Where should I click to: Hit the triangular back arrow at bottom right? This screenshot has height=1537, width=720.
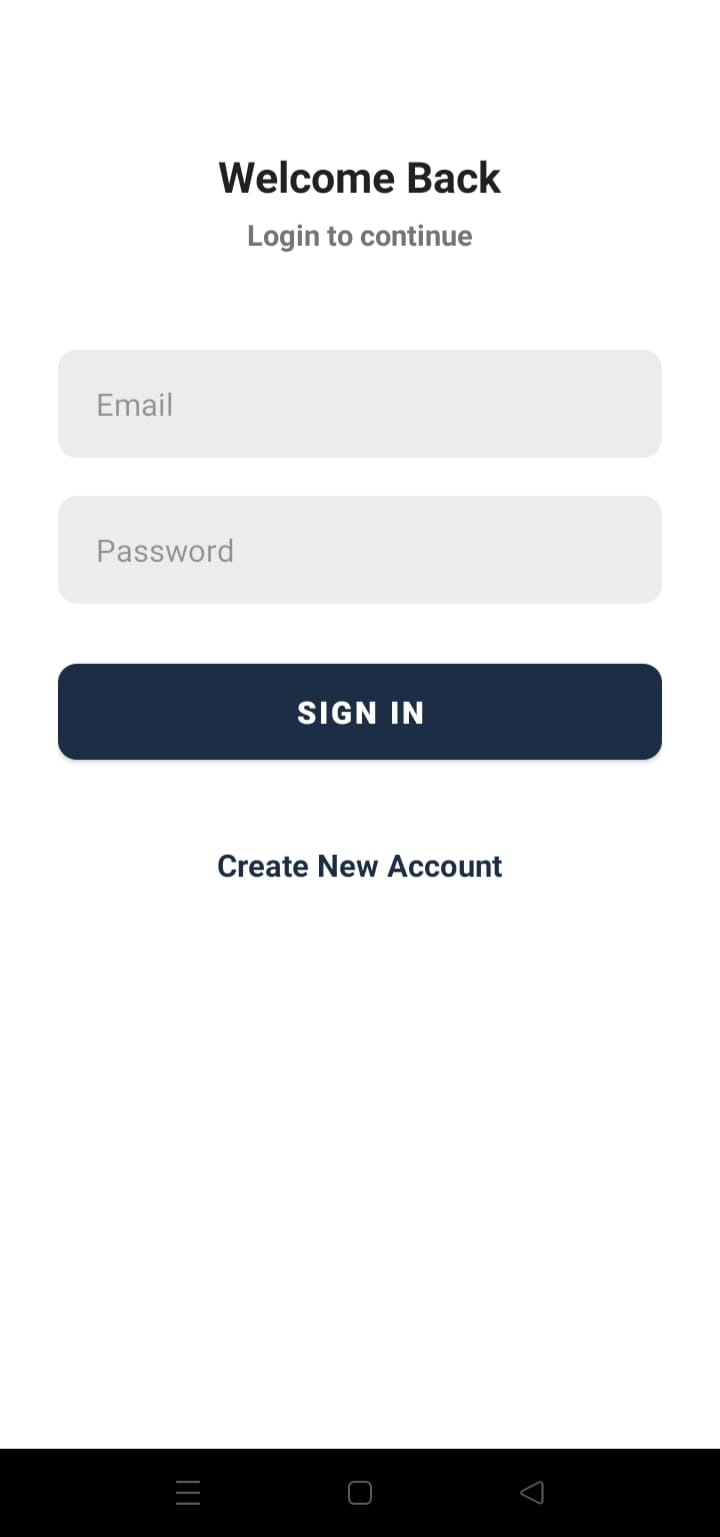(x=531, y=1491)
